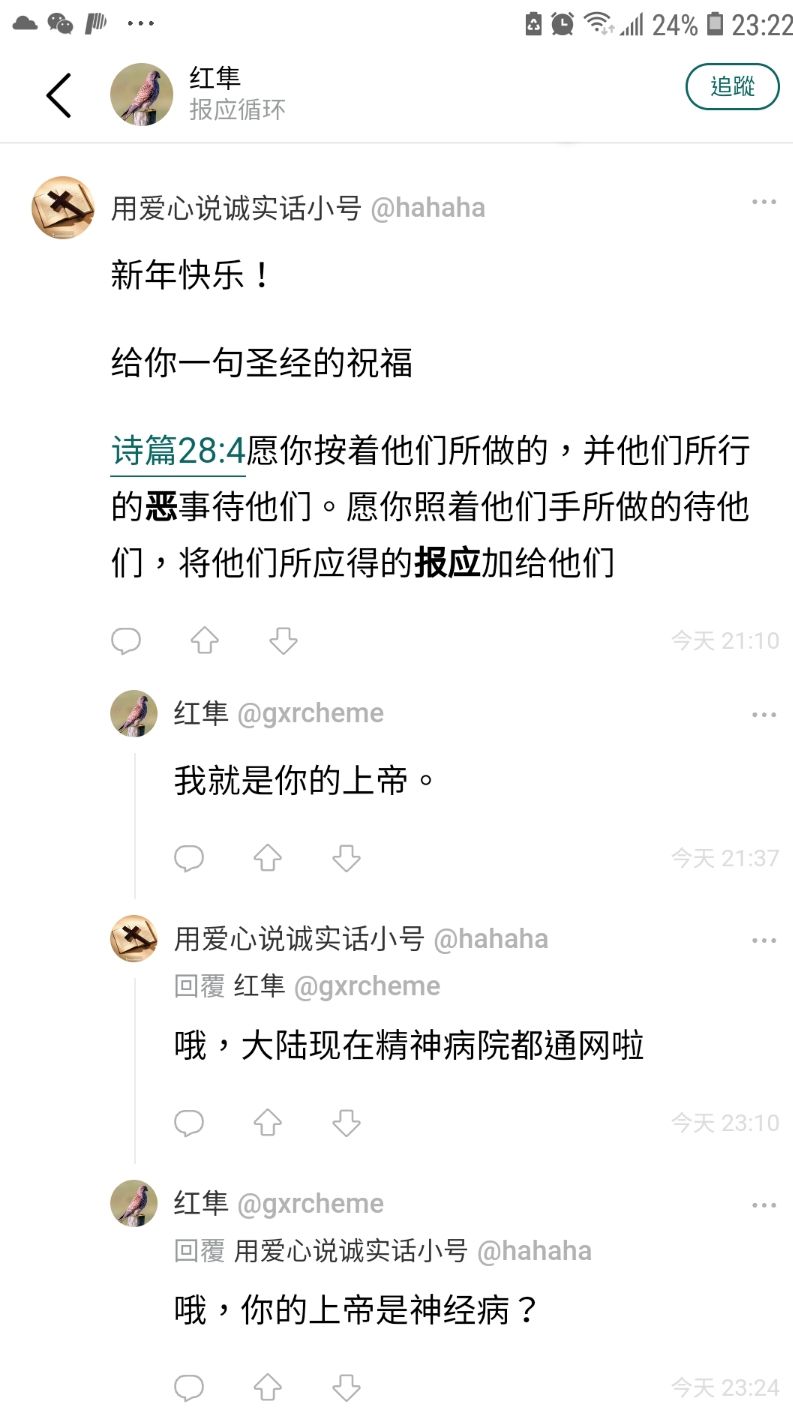
Task: Reply to the 你的上帝是神经病 comment
Action: (x=189, y=1388)
